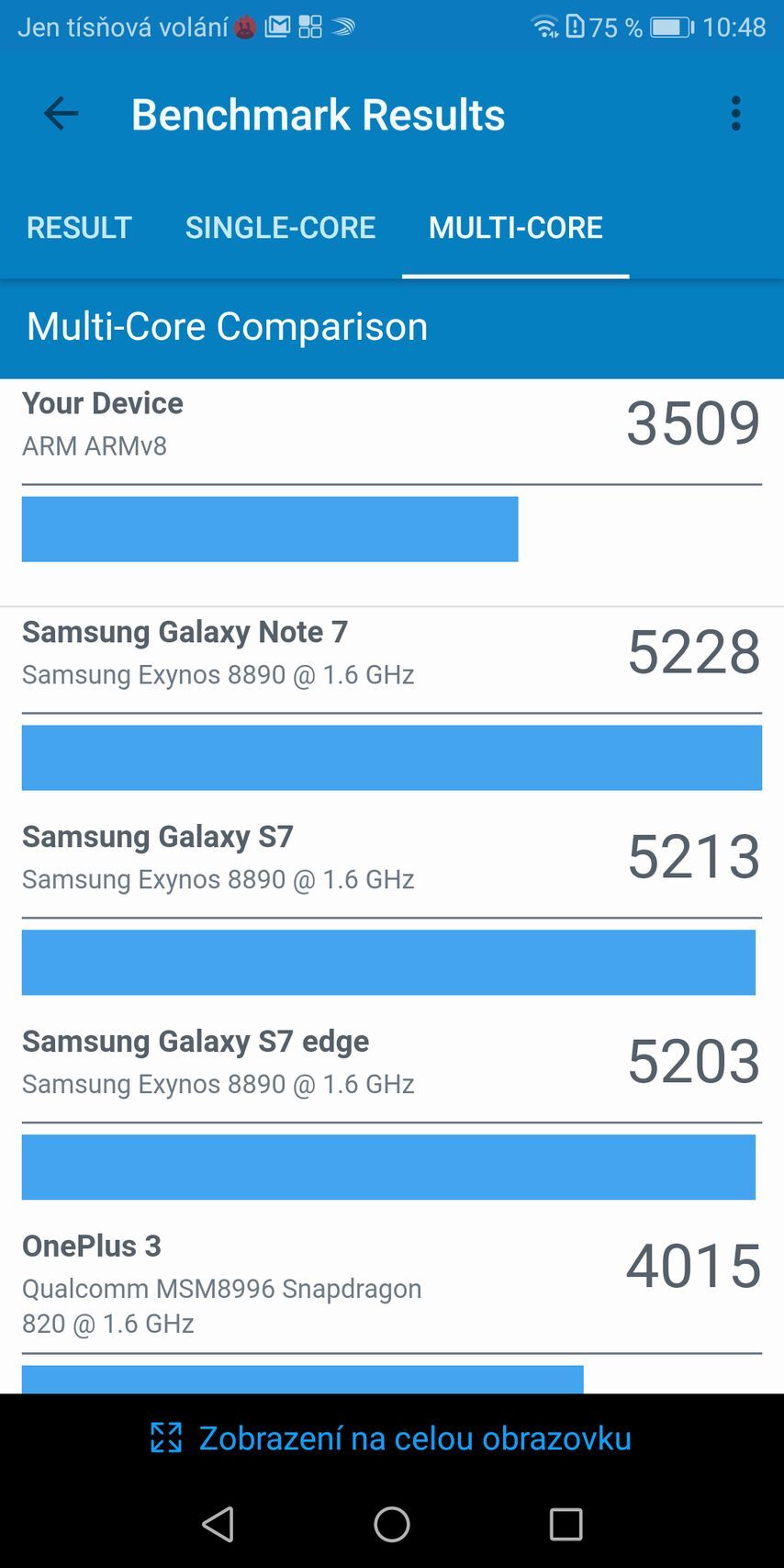Open the overflow menu
Screen dimensions: 784x1568
click(x=735, y=114)
